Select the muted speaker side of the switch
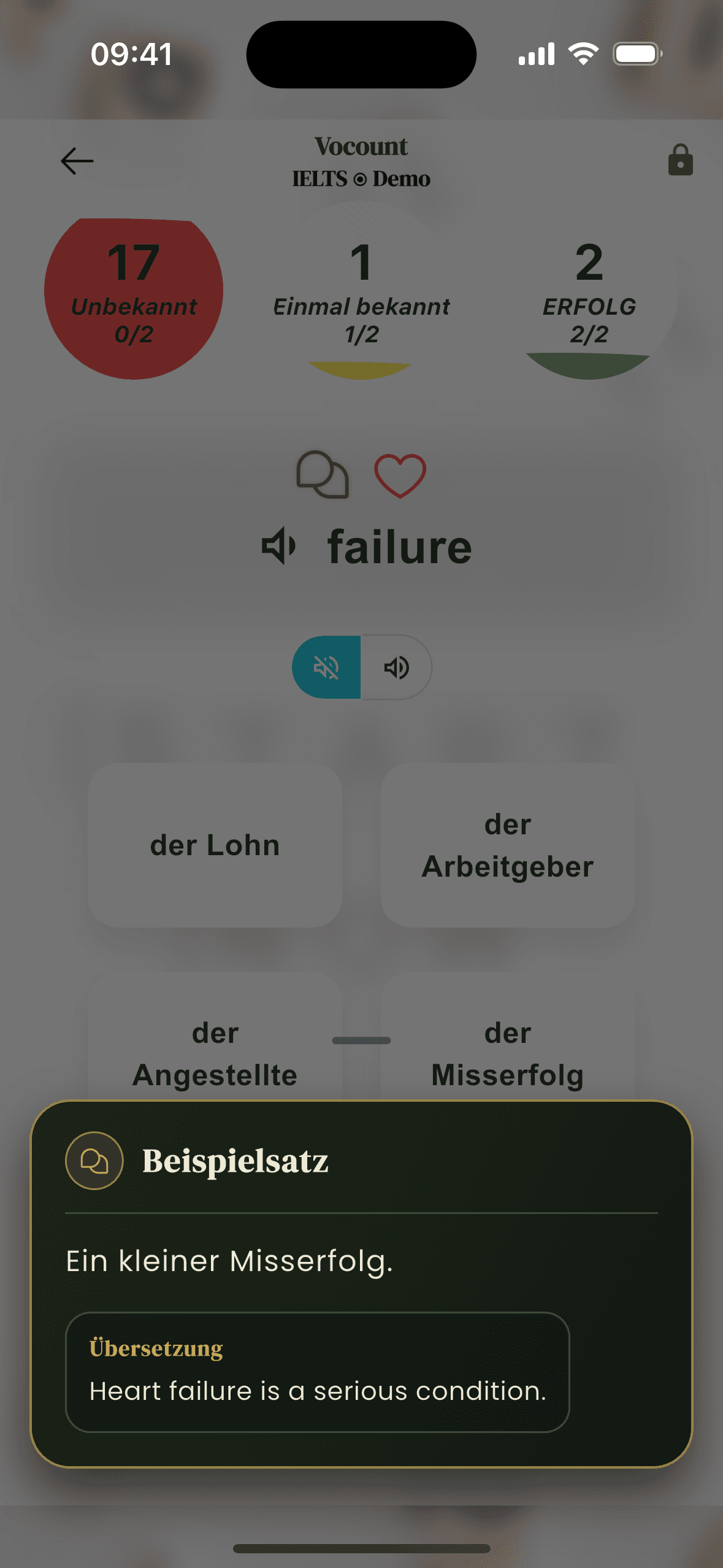The height and width of the screenshot is (1568, 723). point(327,667)
